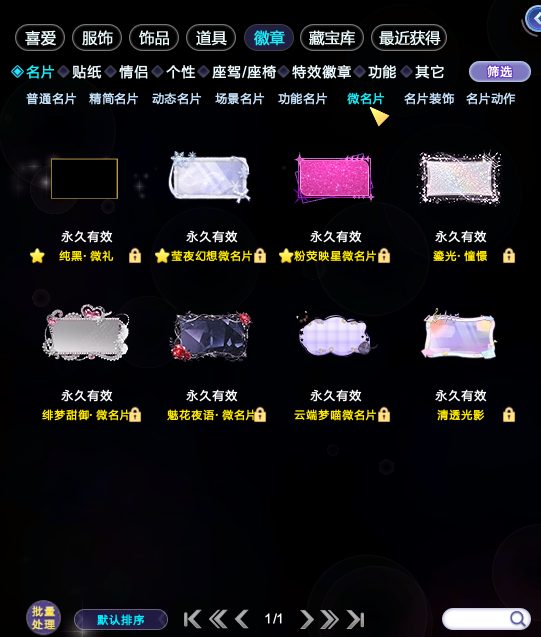The width and height of the screenshot is (541, 637).
Task: Choose the 鎏光·憧憬 card
Action: (459, 178)
